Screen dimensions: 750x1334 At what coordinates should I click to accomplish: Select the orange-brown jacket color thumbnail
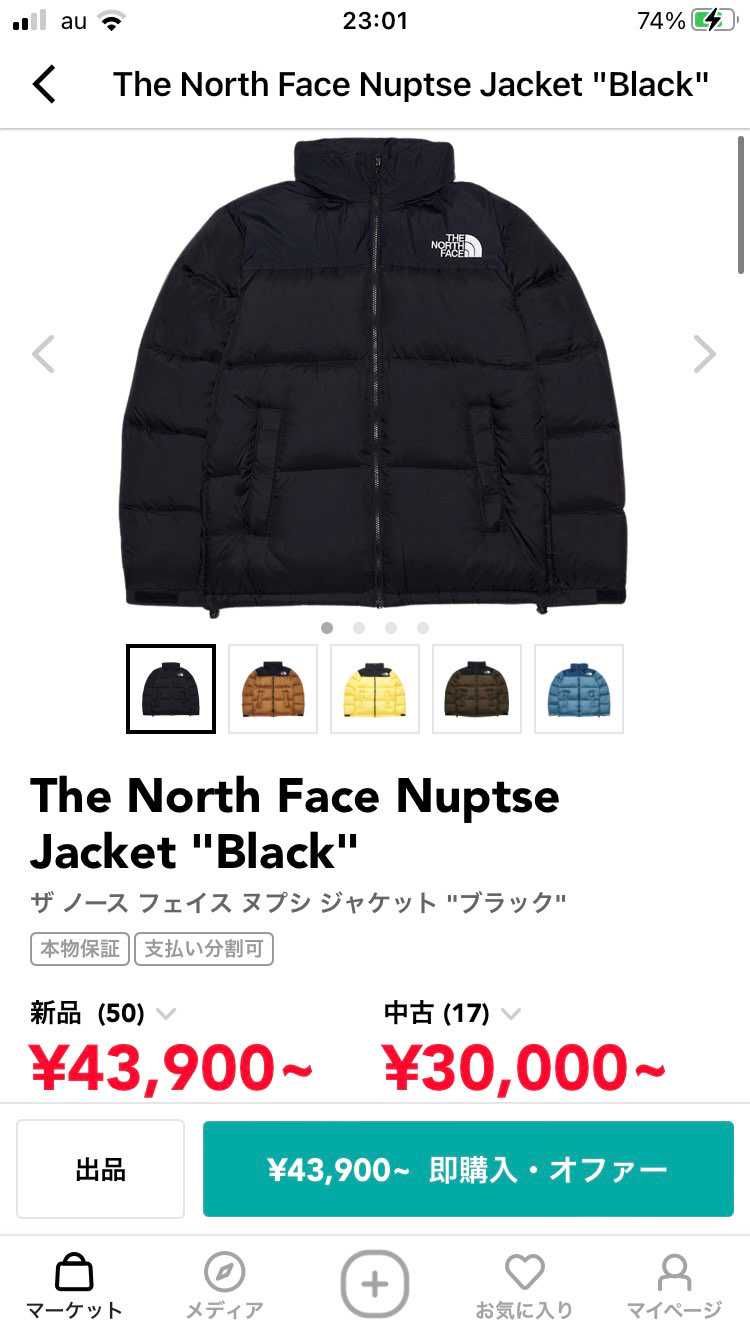point(273,689)
